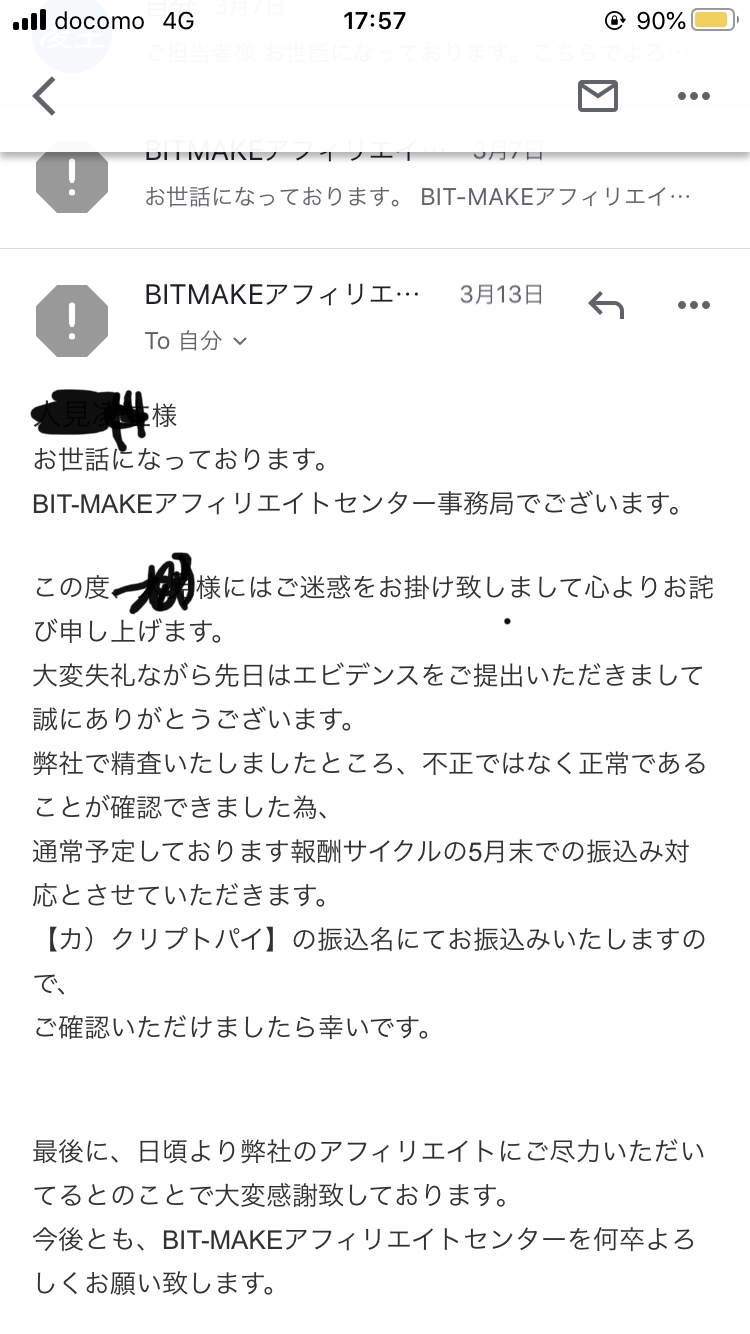Expand the "To 自分" recipient details
Viewport: 750px width, 1334px height.
pos(196,341)
